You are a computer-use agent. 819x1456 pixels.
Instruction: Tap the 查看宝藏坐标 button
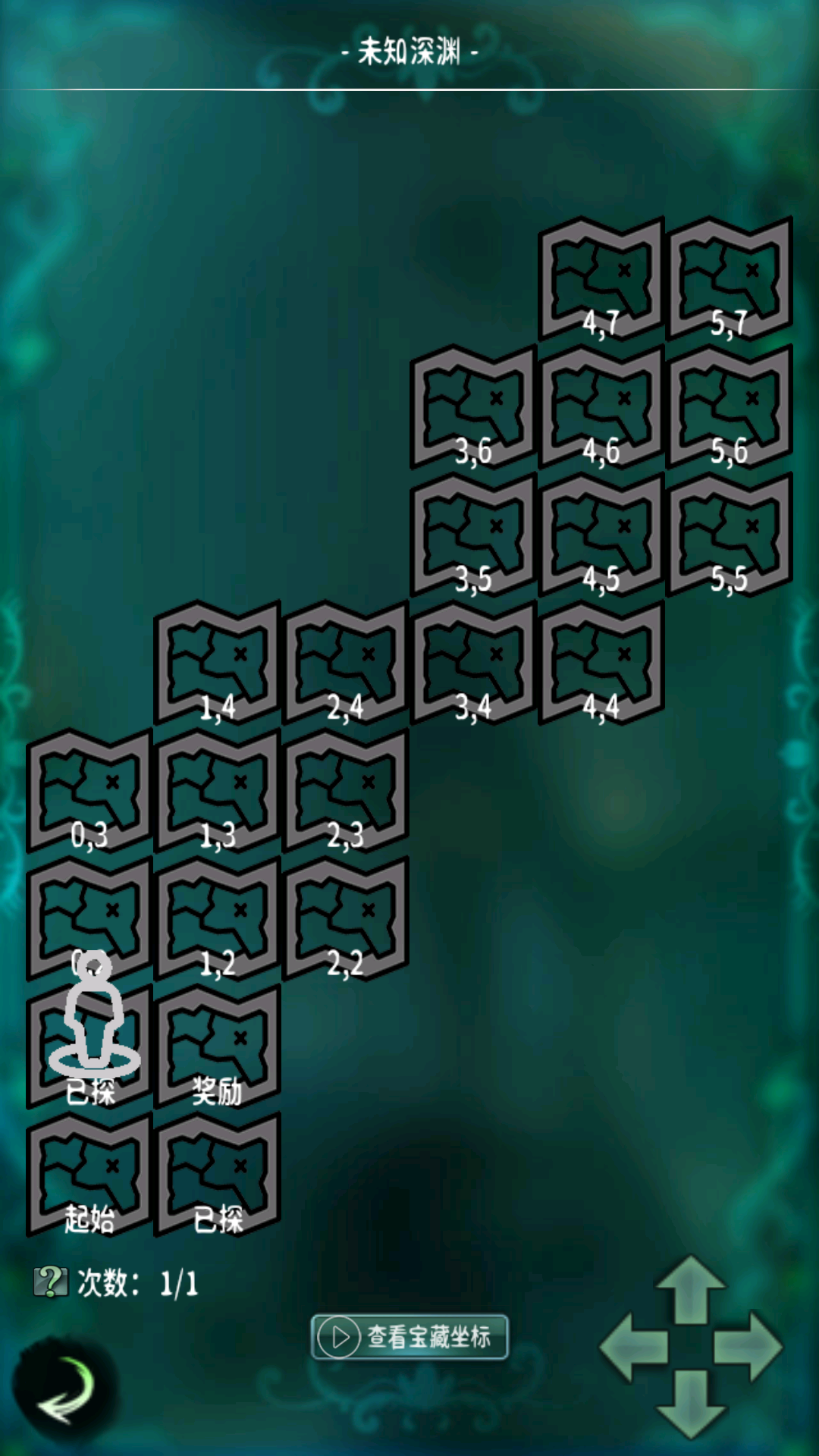[409, 1337]
